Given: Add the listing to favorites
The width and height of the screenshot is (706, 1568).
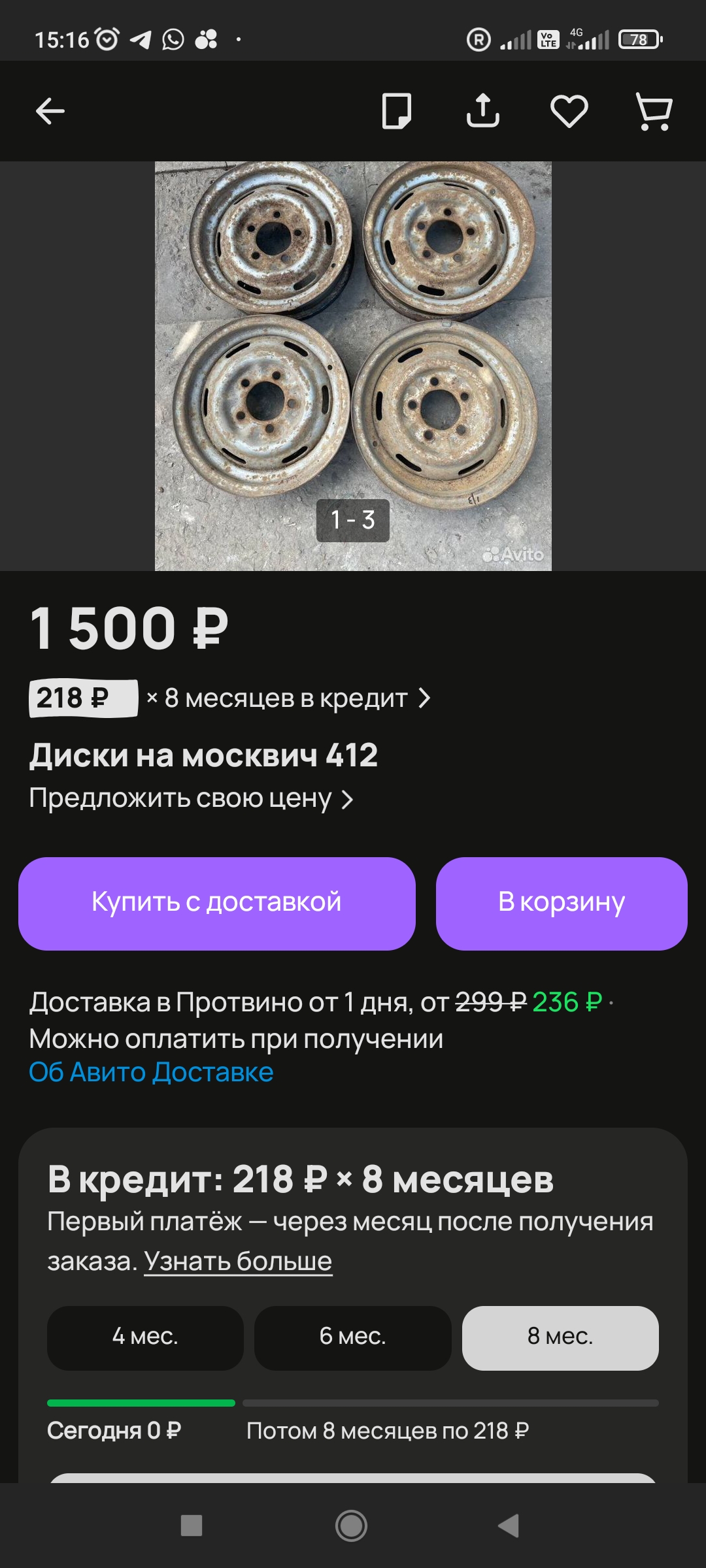Looking at the screenshot, I should [x=569, y=111].
